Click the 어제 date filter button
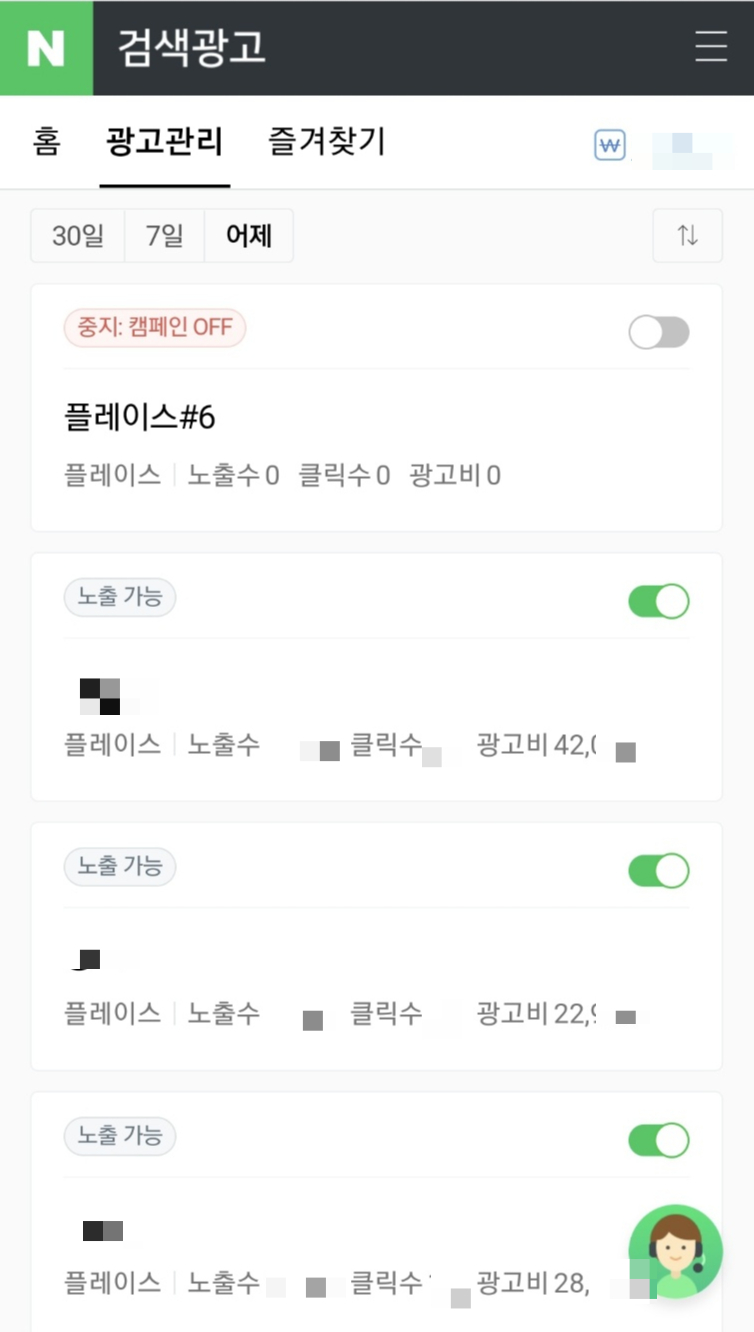The image size is (754, 1332). pos(248,235)
